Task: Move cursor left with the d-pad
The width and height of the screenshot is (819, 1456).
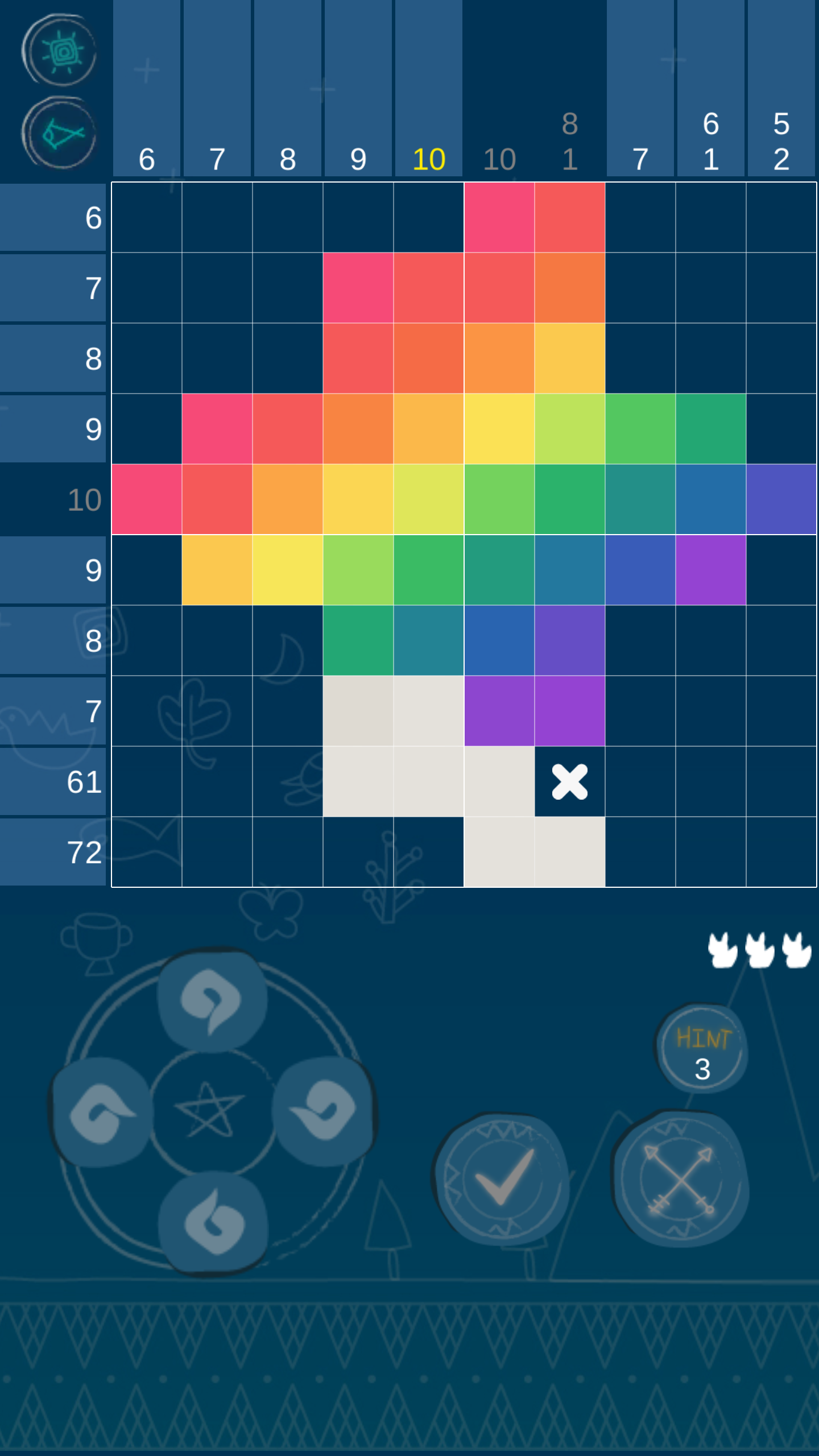Action: click(101, 1112)
